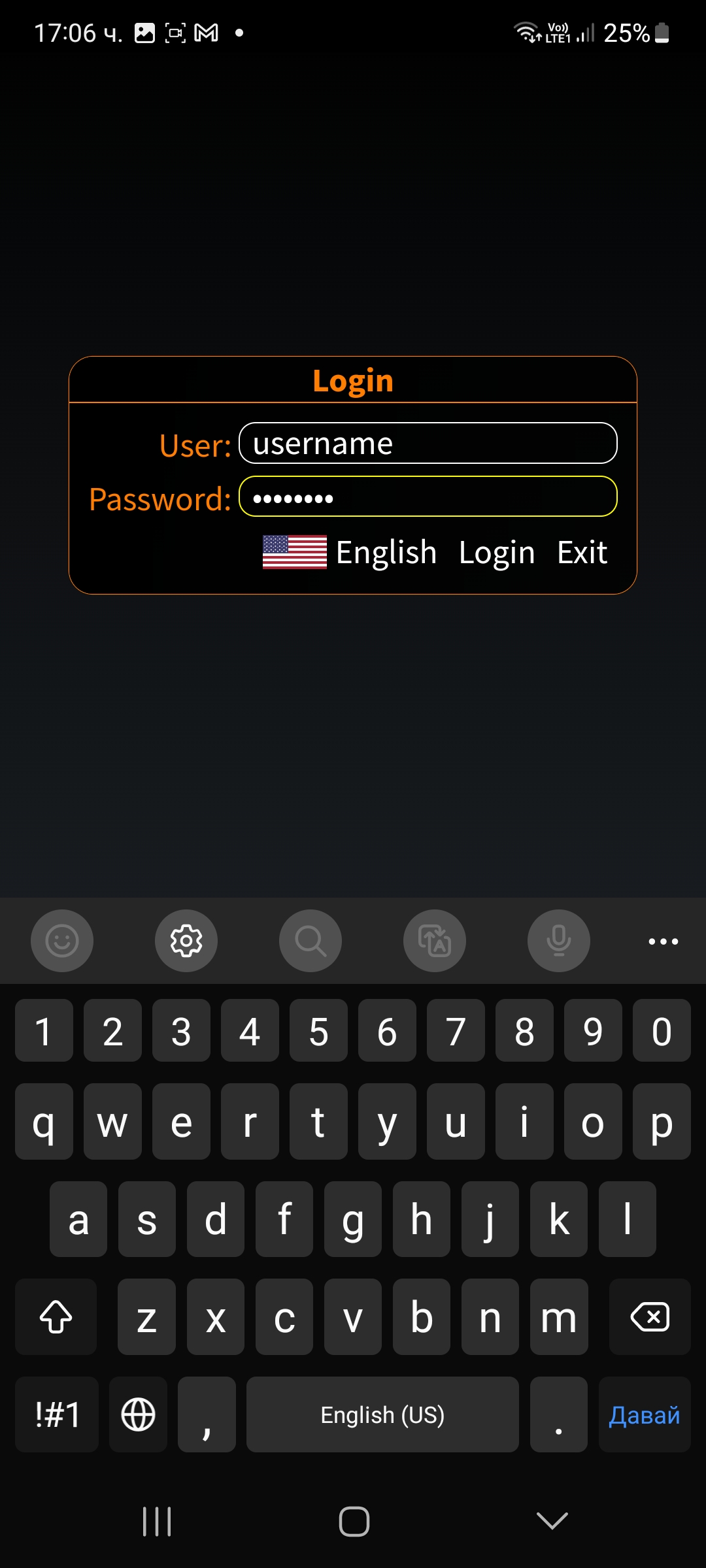Exit the login dialog
The image size is (706, 1568).
[582, 552]
